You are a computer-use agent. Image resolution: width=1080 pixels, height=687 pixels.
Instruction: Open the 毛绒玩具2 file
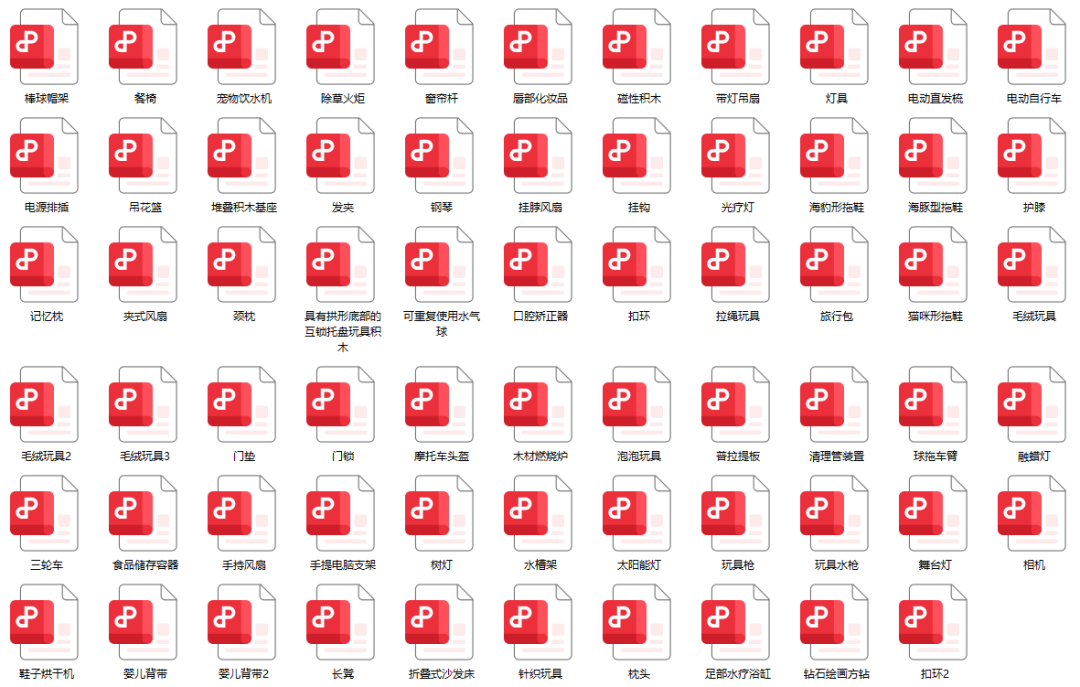point(45,404)
